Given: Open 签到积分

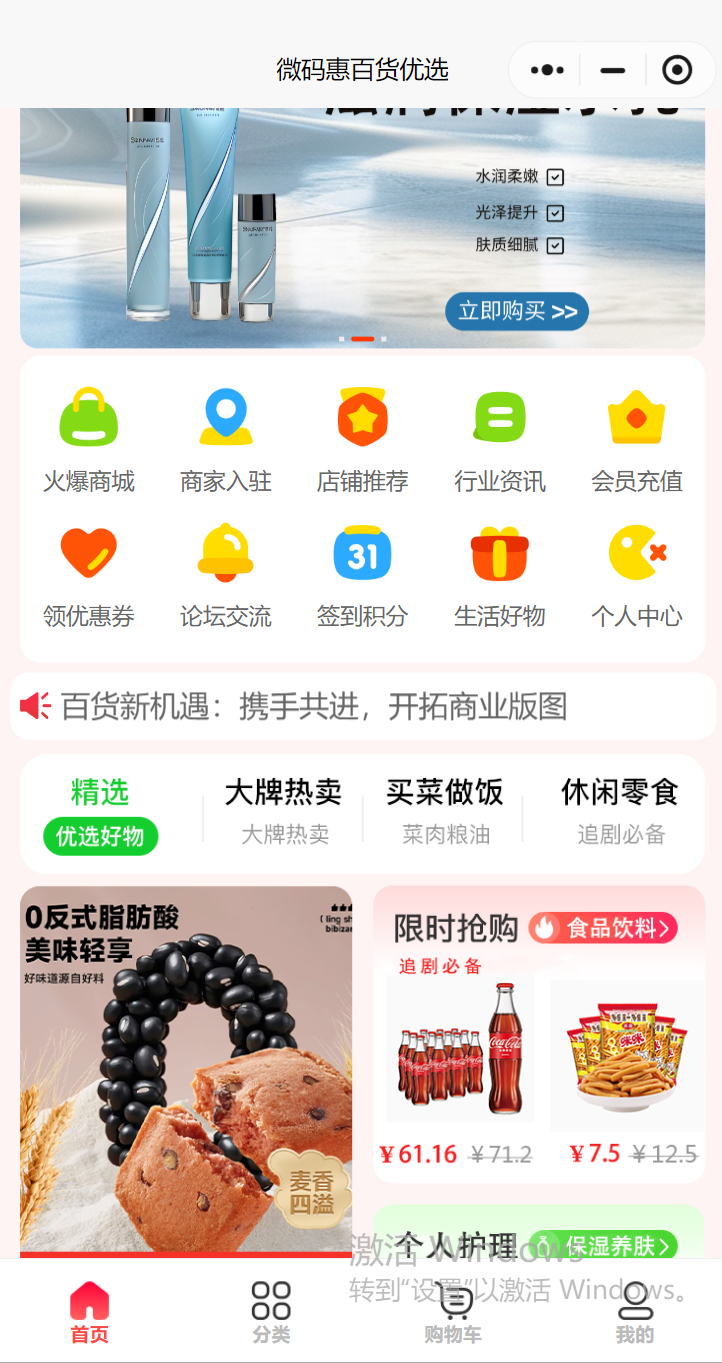Looking at the screenshot, I should coord(363,574).
